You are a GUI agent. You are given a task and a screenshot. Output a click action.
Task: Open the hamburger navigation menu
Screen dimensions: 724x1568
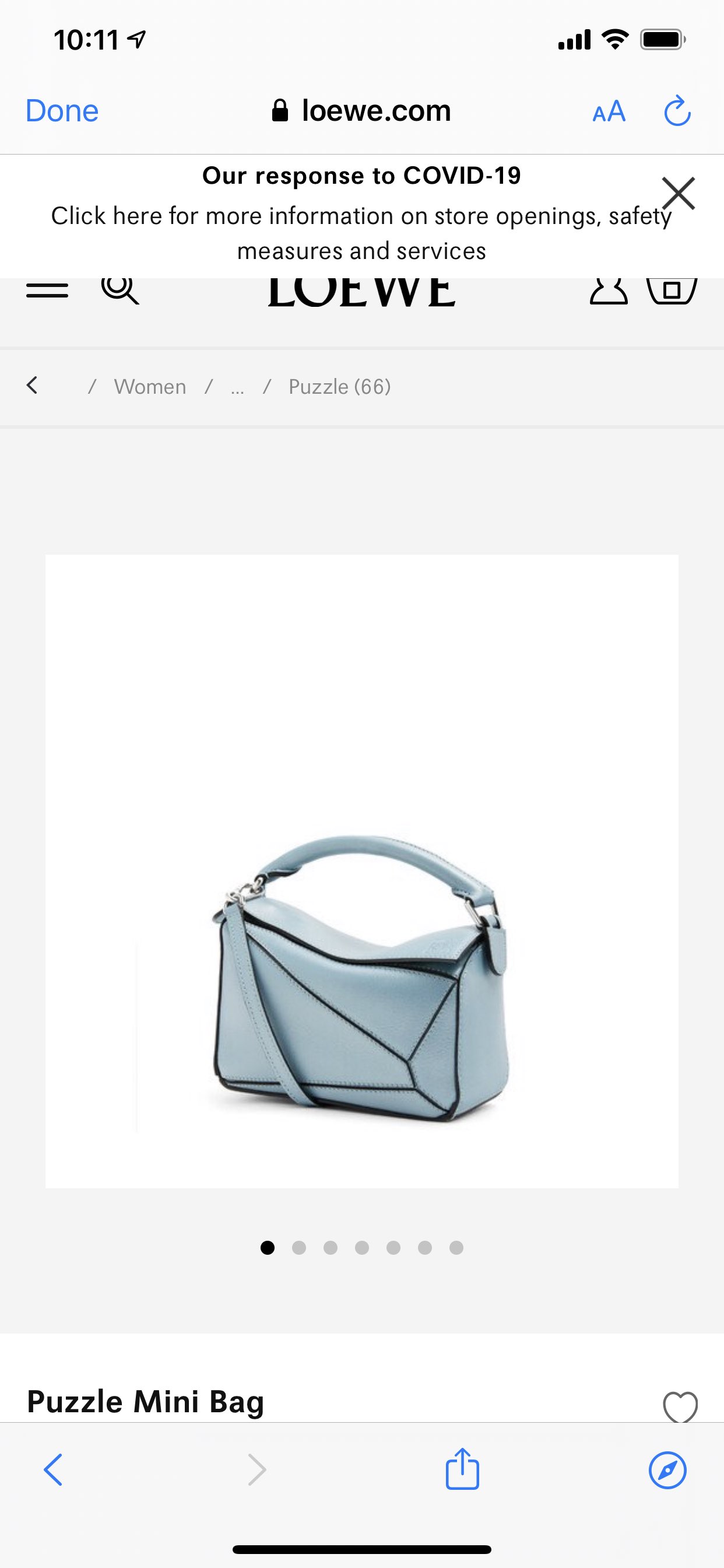coord(47,290)
